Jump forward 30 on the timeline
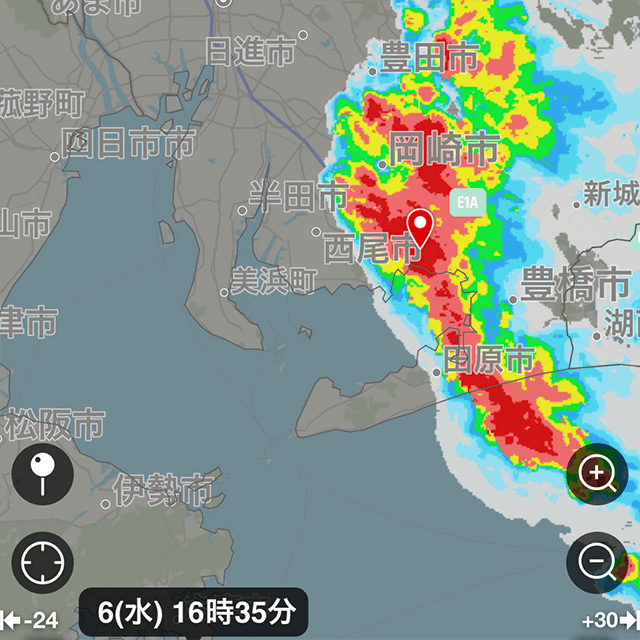 pyautogui.click(x=610, y=620)
